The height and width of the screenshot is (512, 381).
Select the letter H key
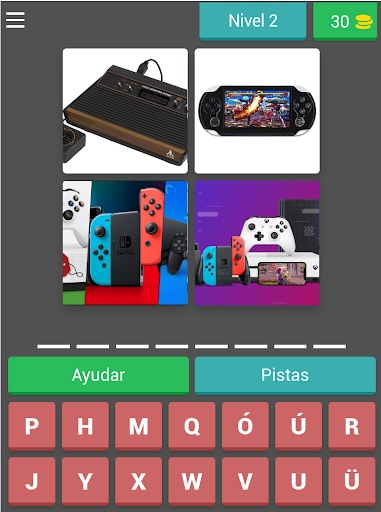[x=85, y=426]
